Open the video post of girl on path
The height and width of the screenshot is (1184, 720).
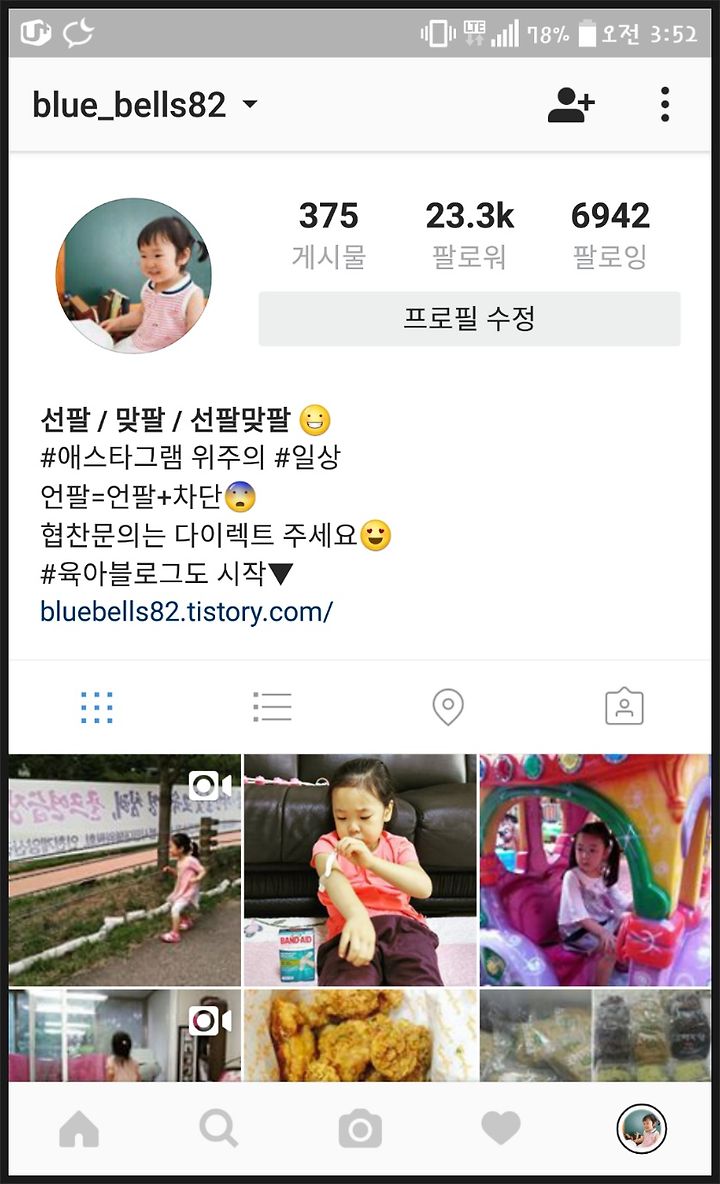click(x=125, y=870)
